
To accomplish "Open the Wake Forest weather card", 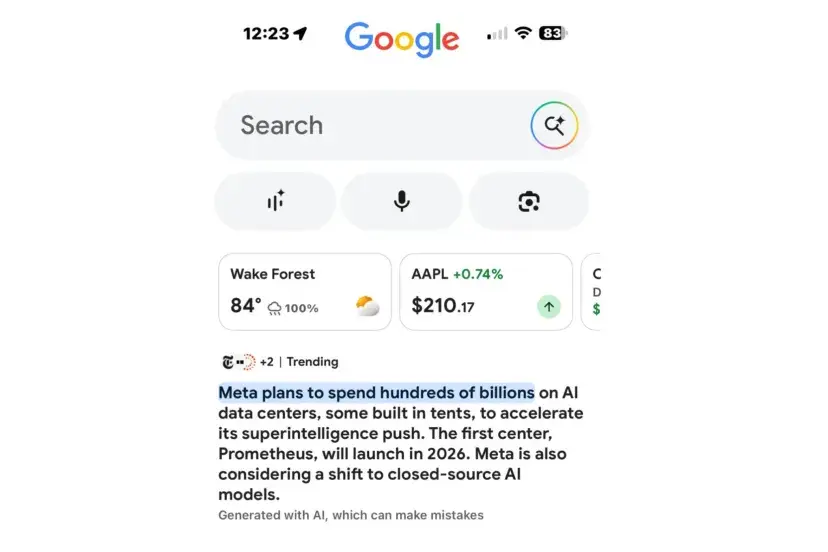I will pyautogui.click(x=304, y=291).
